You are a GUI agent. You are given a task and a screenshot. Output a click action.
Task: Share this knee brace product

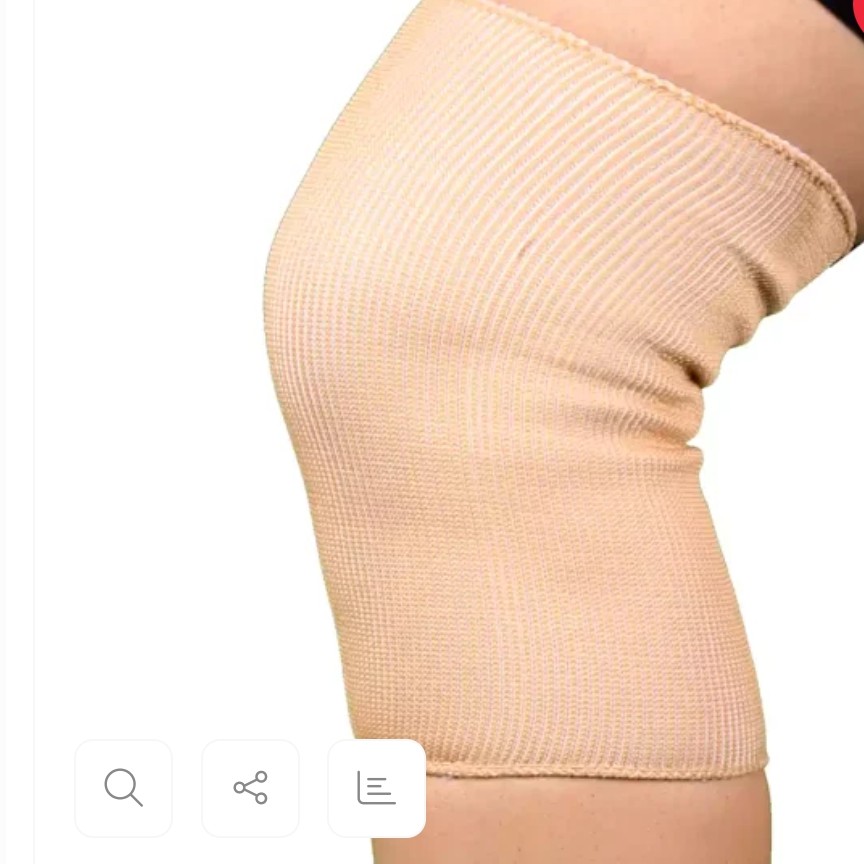pos(250,788)
